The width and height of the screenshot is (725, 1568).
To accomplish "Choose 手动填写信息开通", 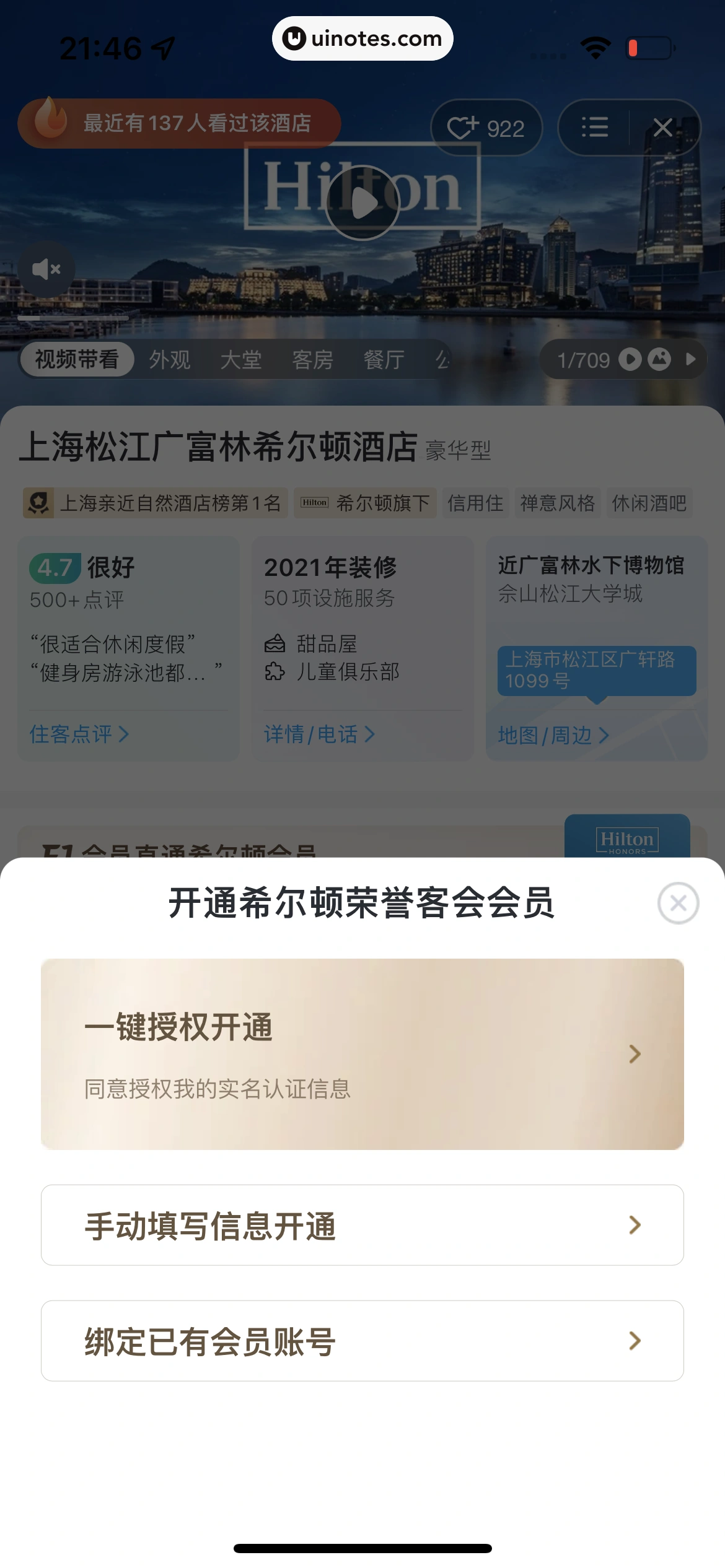I will pyautogui.click(x=362, y=1225).
